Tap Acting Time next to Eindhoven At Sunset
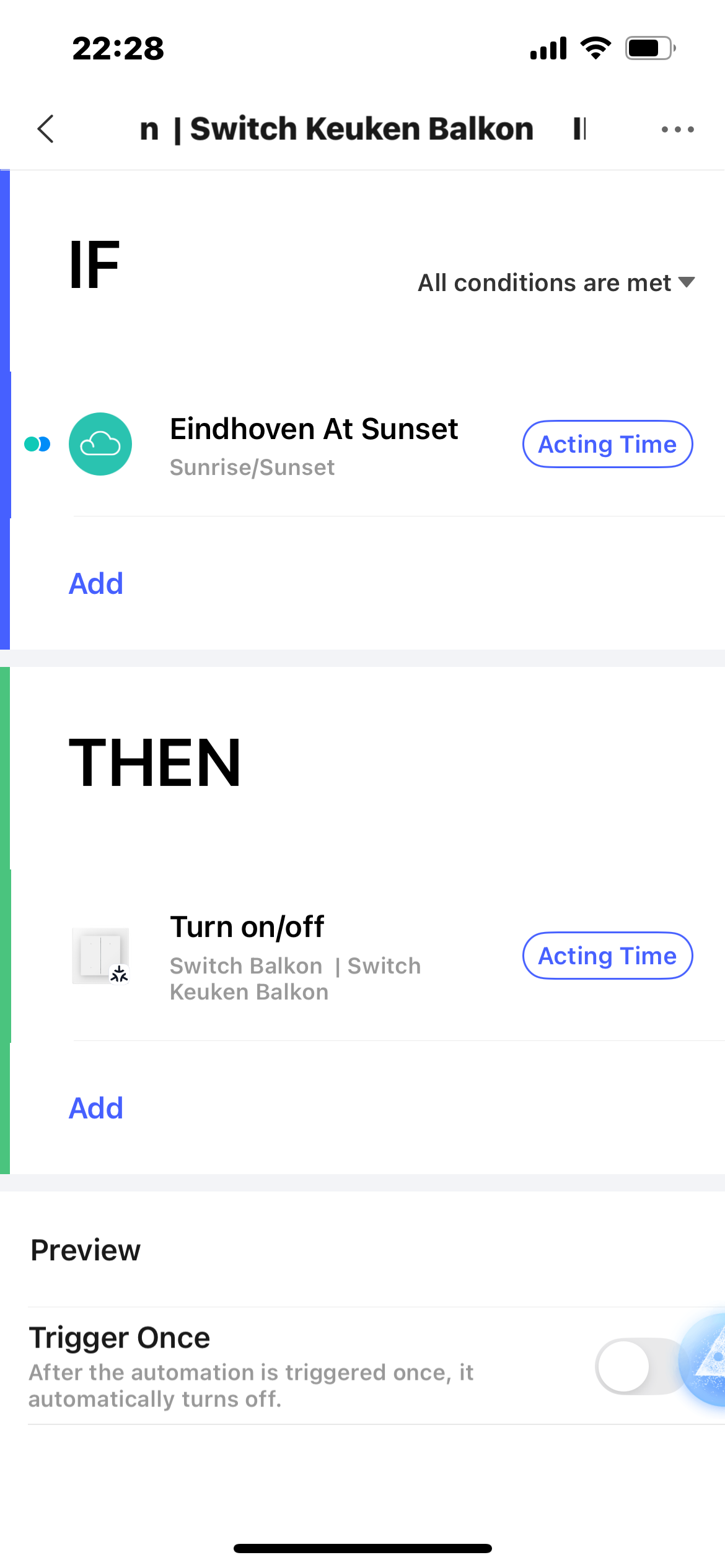 coord(607,444)
